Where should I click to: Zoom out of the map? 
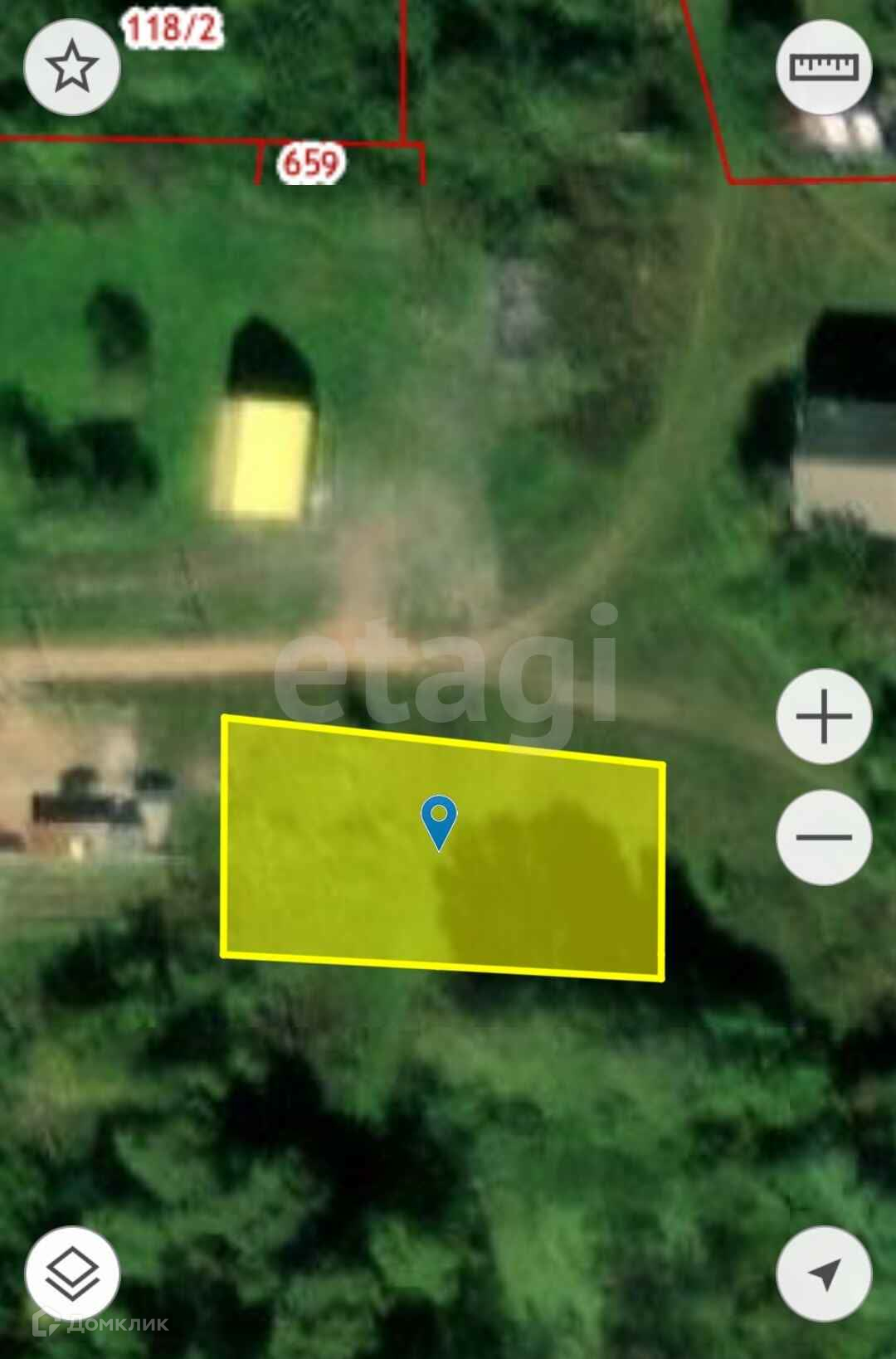pos(823,837)
